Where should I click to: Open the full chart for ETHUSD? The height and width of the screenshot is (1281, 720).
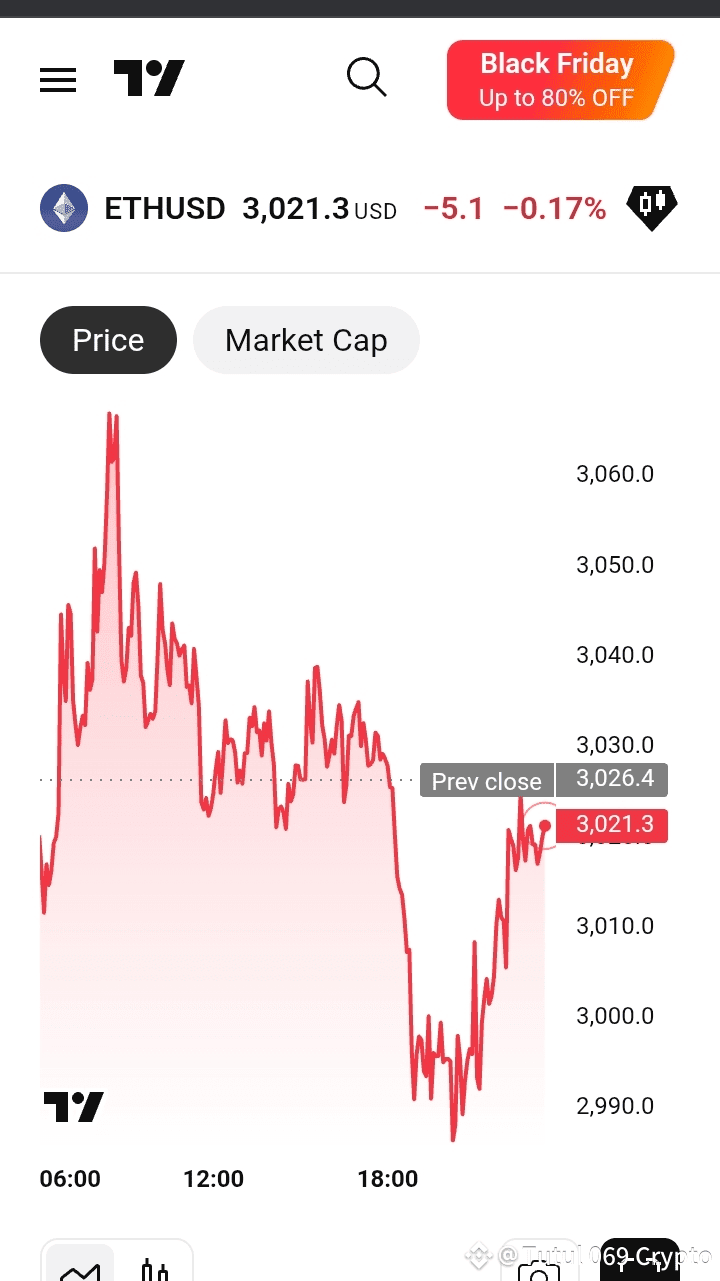651,207
